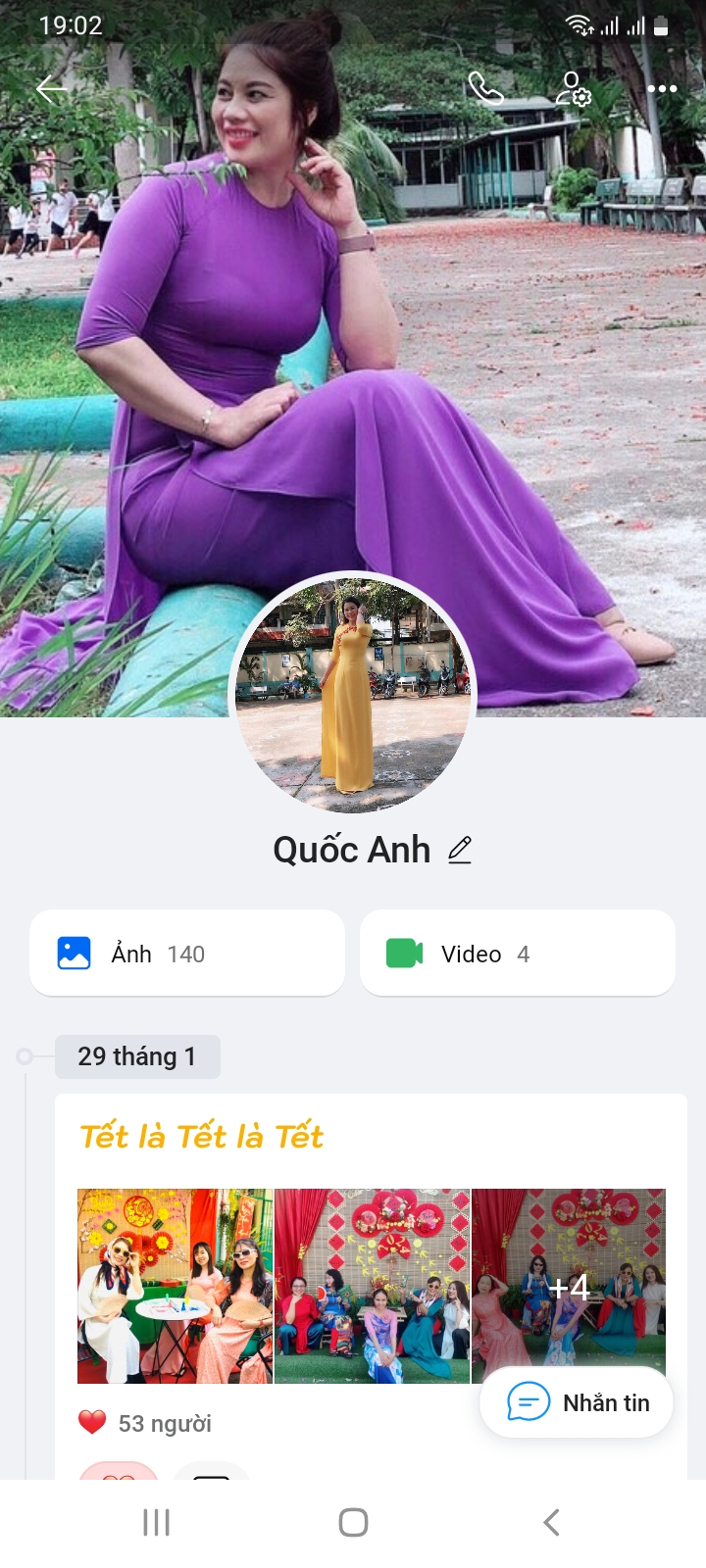This screenshot has height=1568, width=706.
Task: Open the Video 4 collection
Action: (x=517, y=954)
